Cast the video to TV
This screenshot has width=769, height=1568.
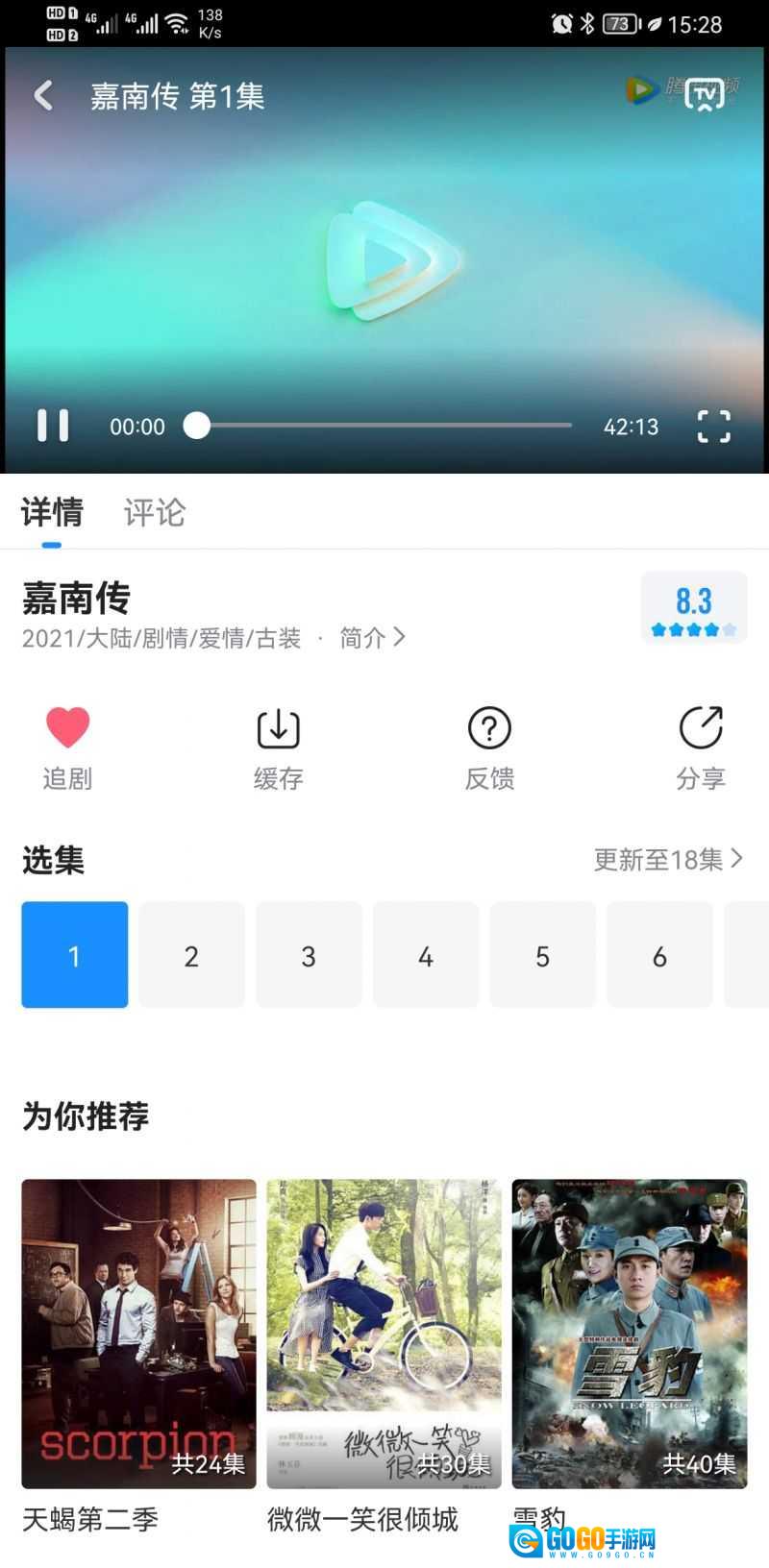704,95
